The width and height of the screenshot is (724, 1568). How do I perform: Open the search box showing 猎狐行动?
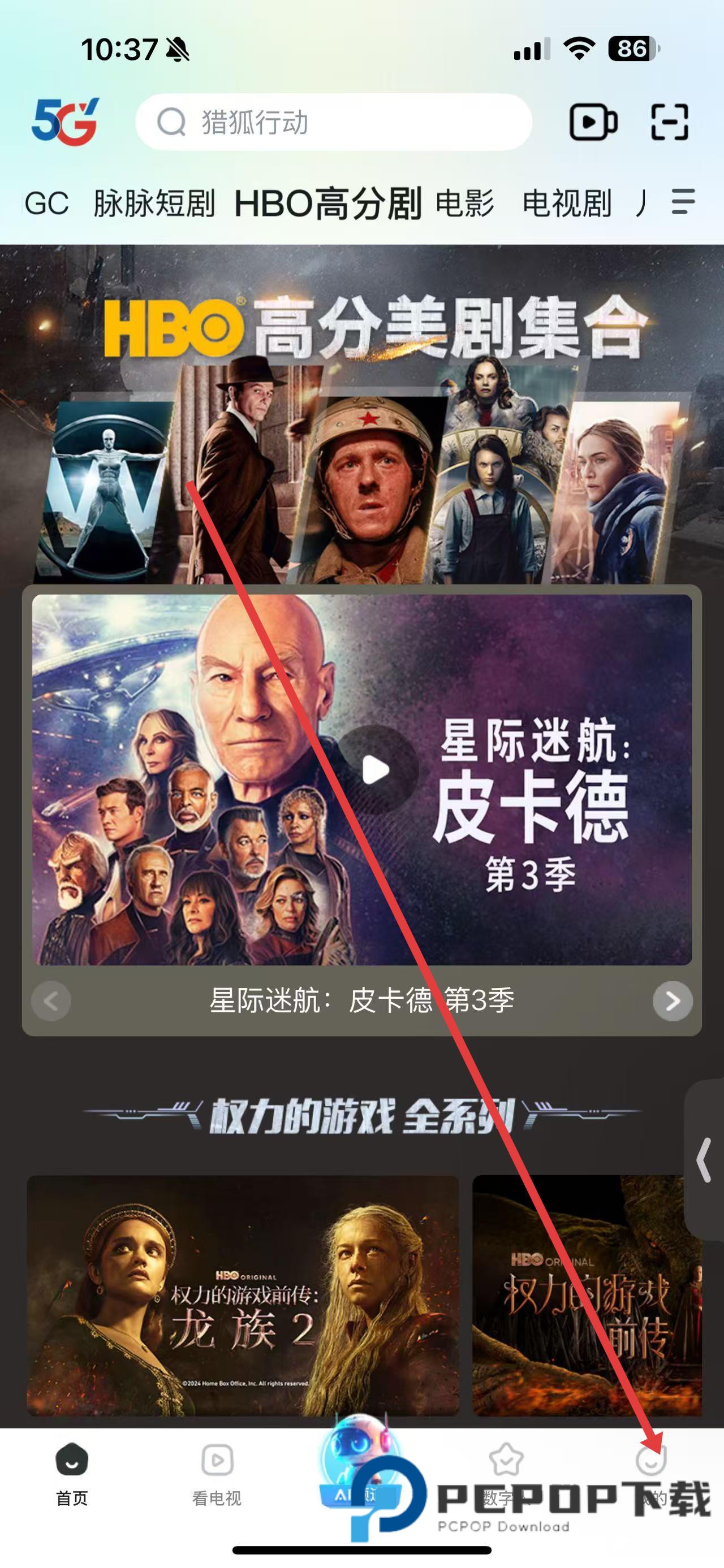(x=334, y=122)
